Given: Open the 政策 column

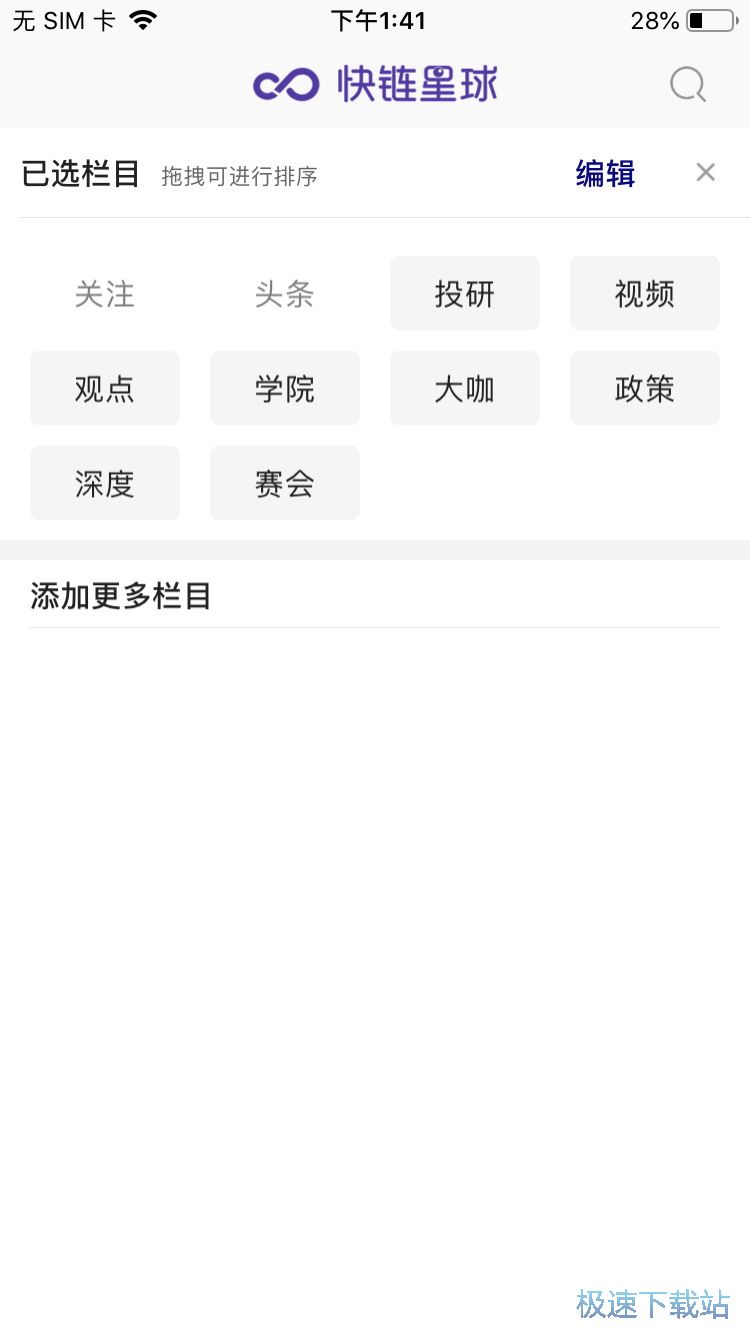Looking at the screenshot, I should coord(645,389).
